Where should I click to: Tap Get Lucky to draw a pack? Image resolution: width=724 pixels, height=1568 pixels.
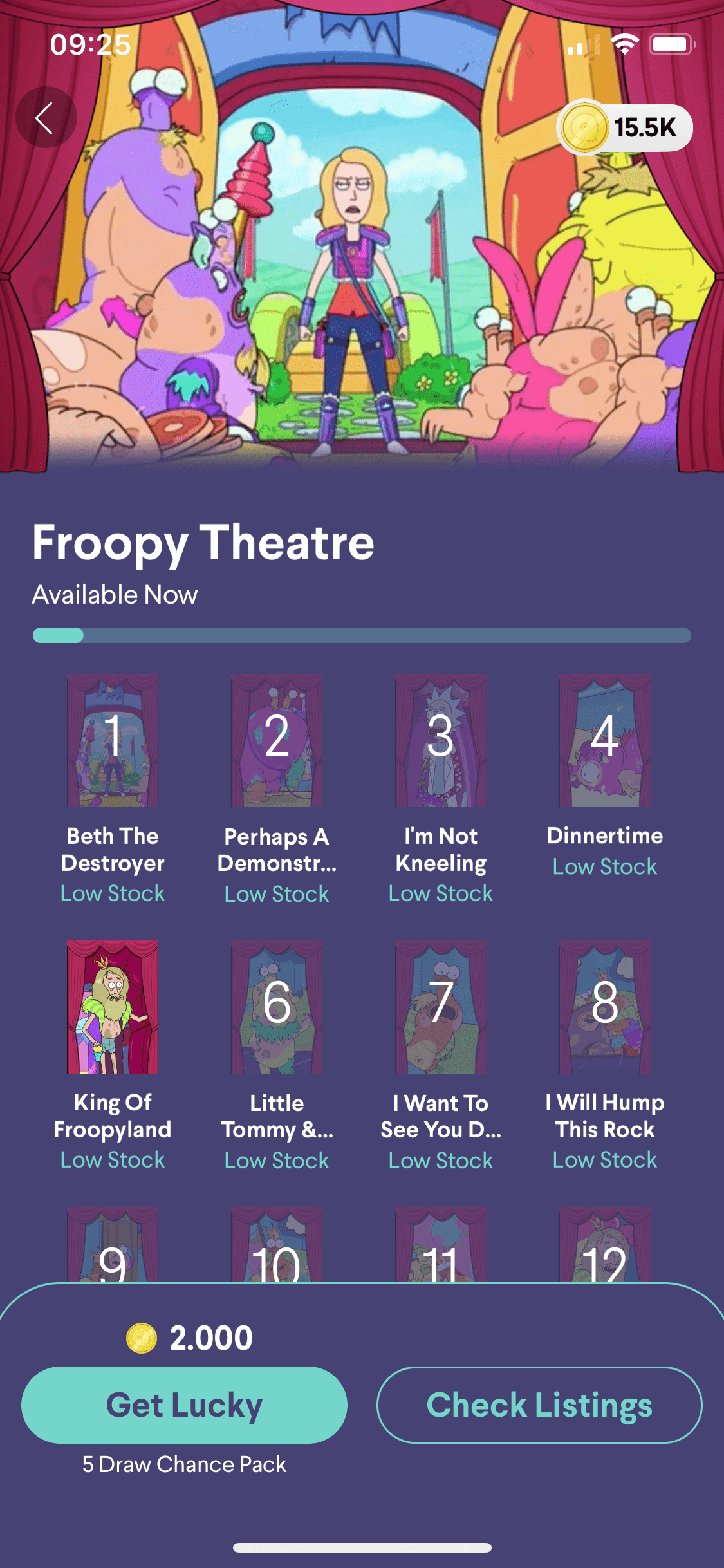tap(184, 1405)
